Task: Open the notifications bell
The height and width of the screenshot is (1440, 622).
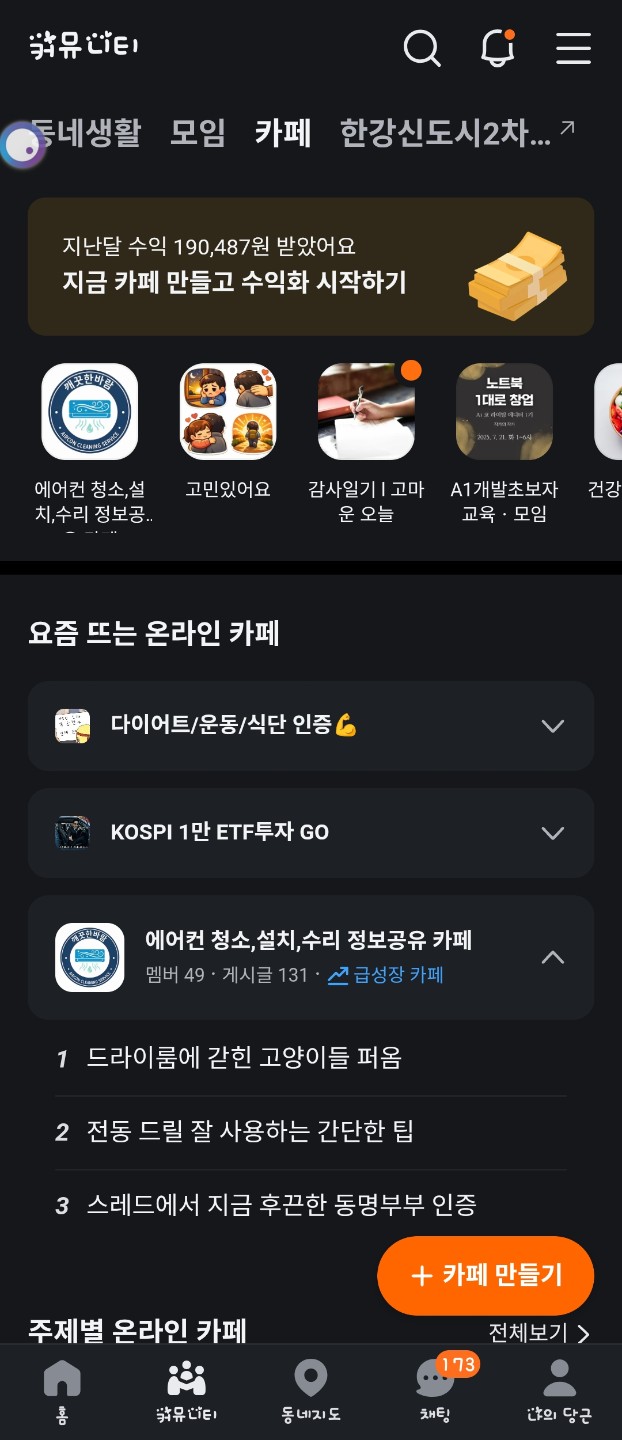Action: point(497,48)
